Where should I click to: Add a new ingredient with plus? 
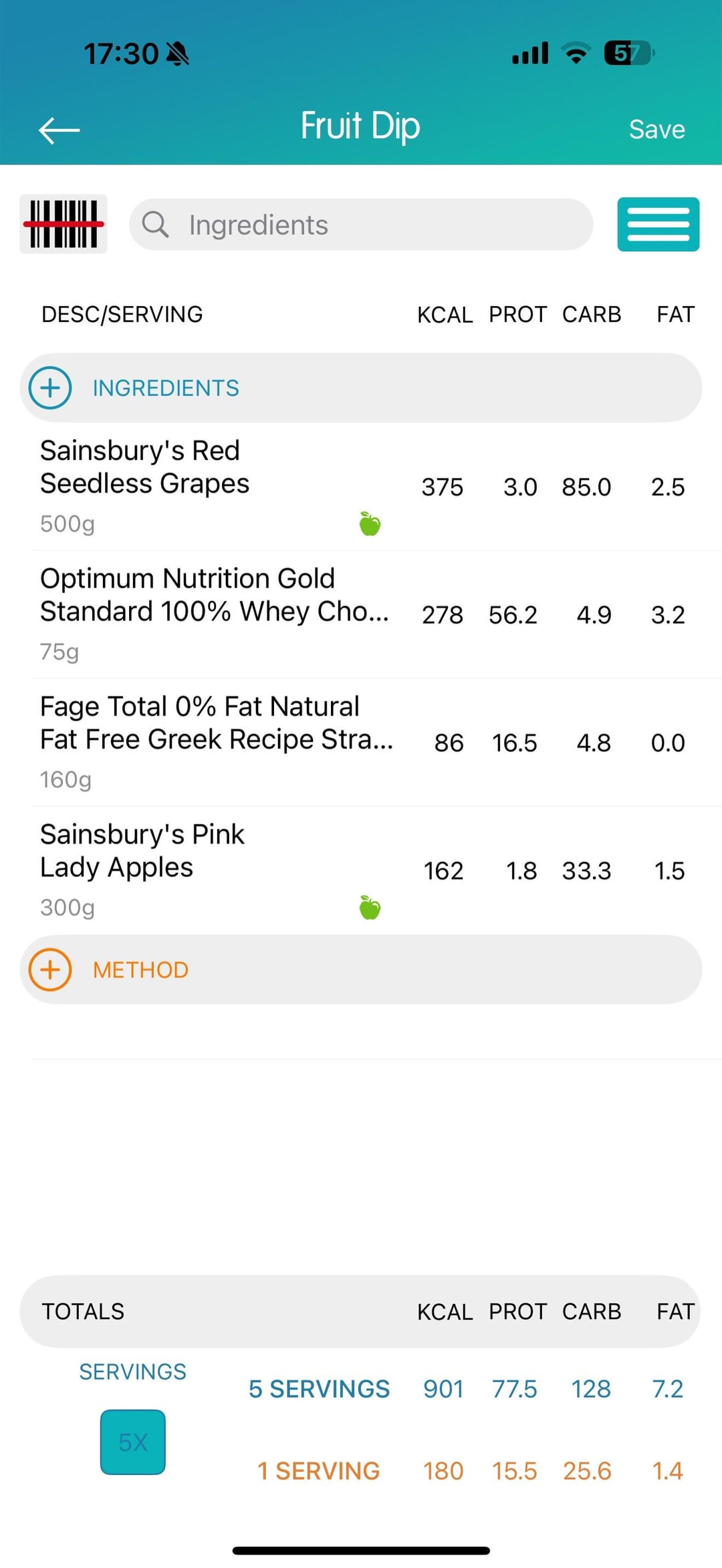pos(50,388)
